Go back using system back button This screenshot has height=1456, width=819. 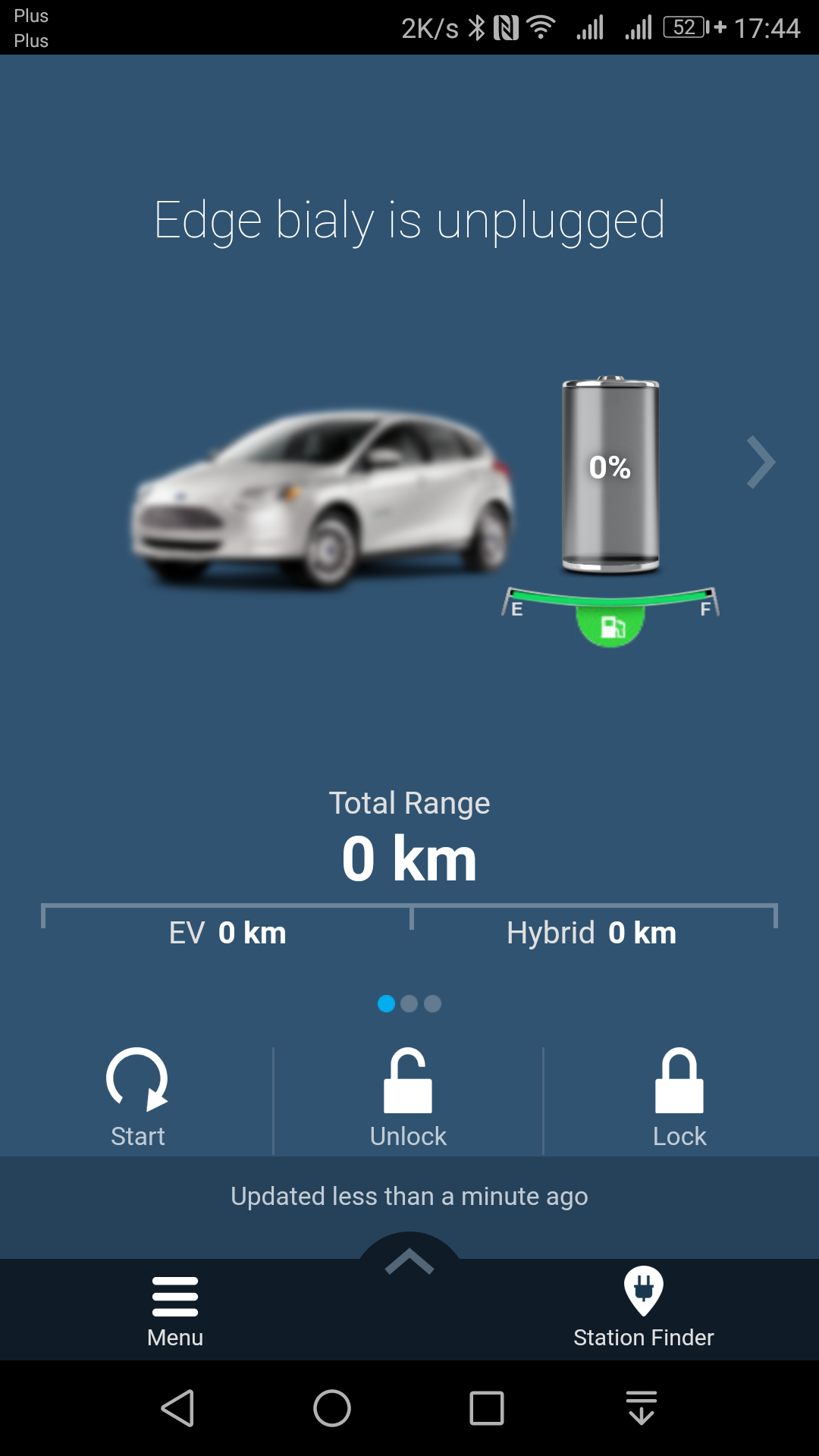click(178, 1408)
